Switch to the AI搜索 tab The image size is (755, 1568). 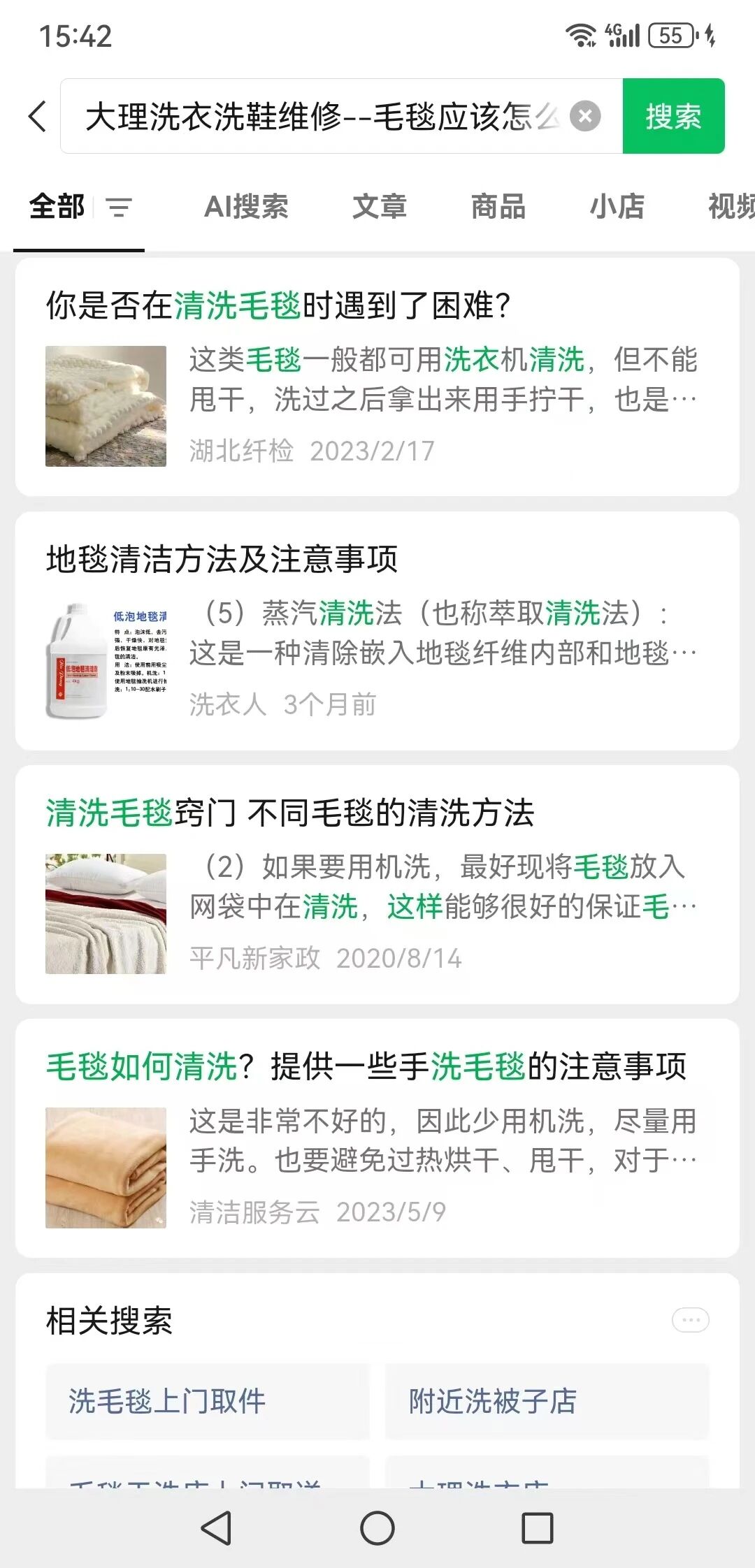click(x=246, y=207)
